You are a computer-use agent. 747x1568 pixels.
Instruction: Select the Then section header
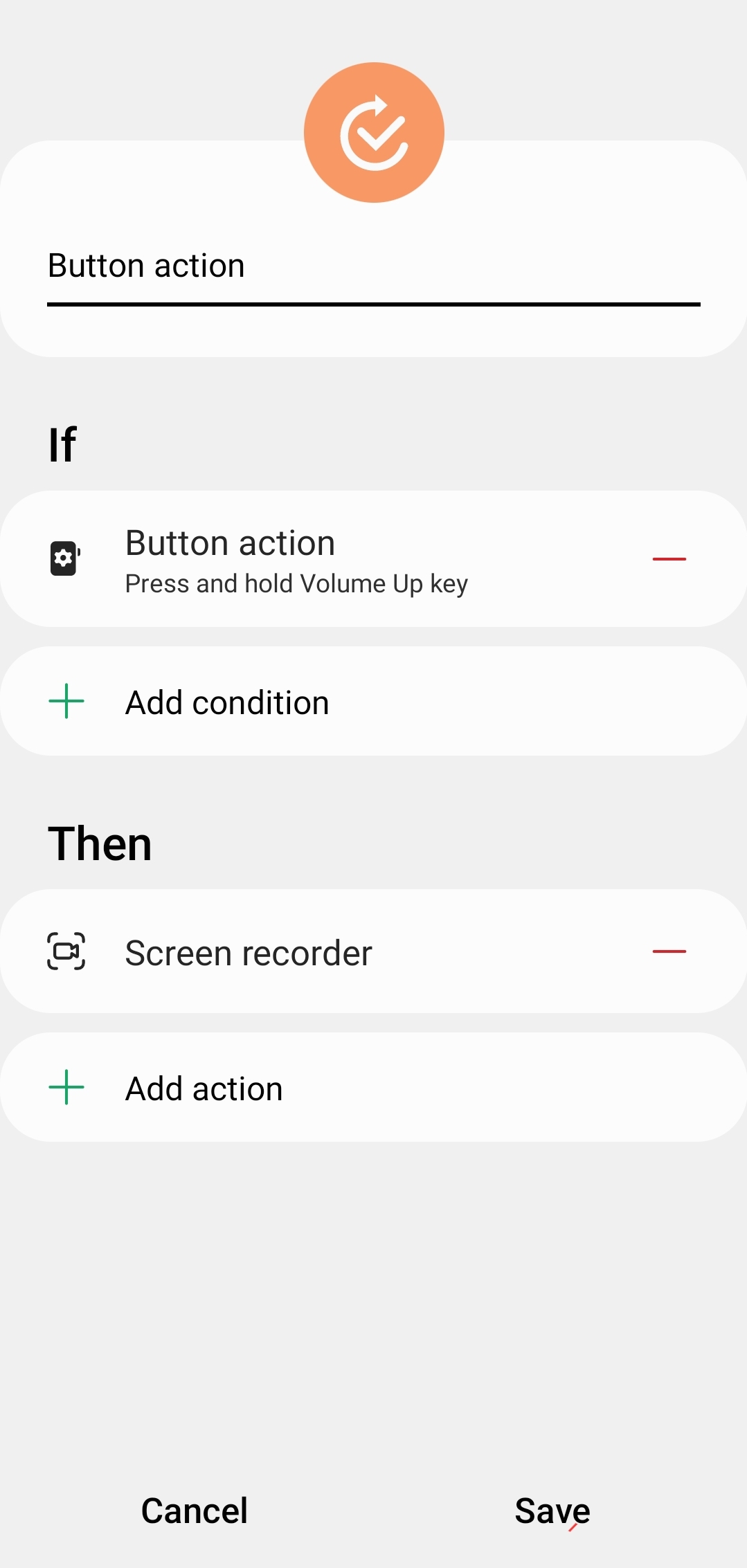tap(100, 842)
